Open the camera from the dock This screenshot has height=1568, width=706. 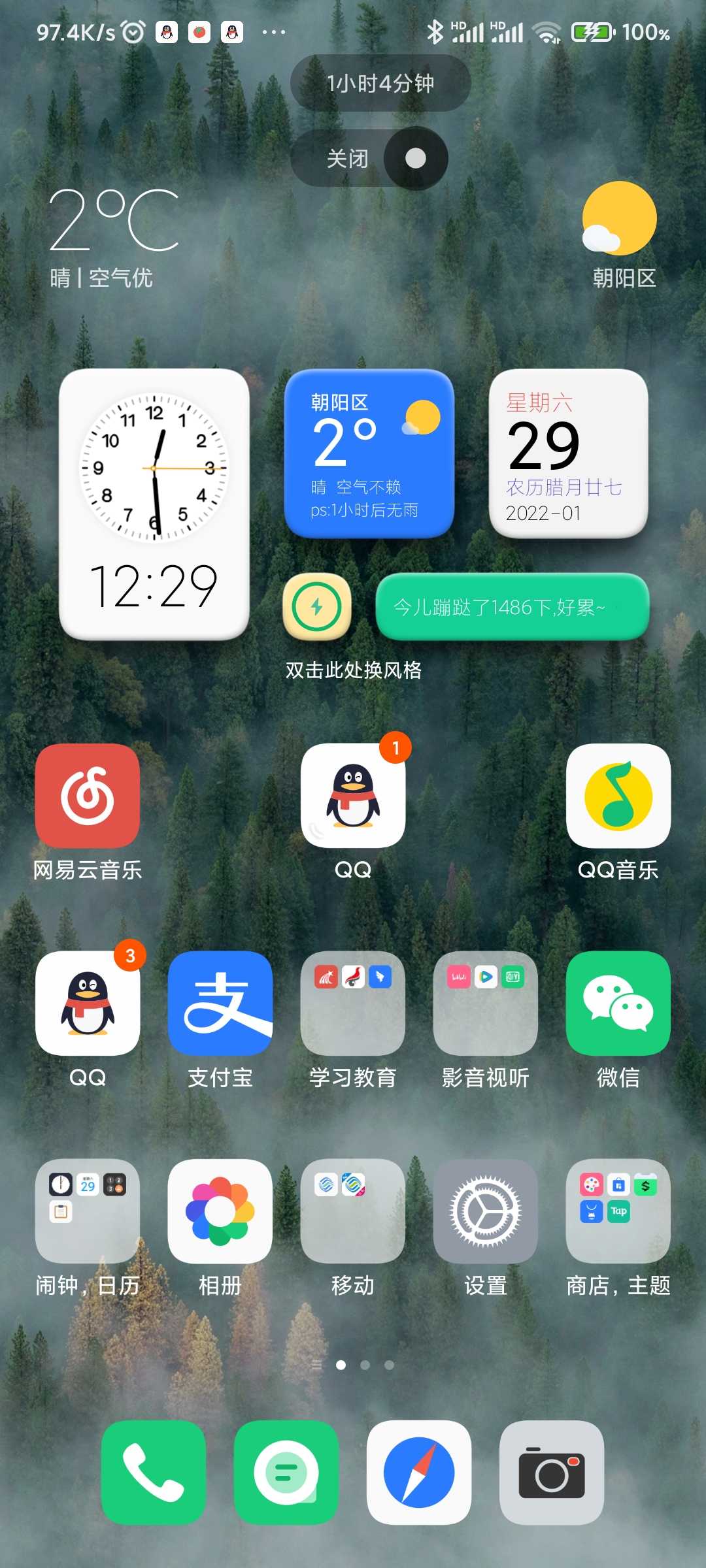(x=552, y=1473)
